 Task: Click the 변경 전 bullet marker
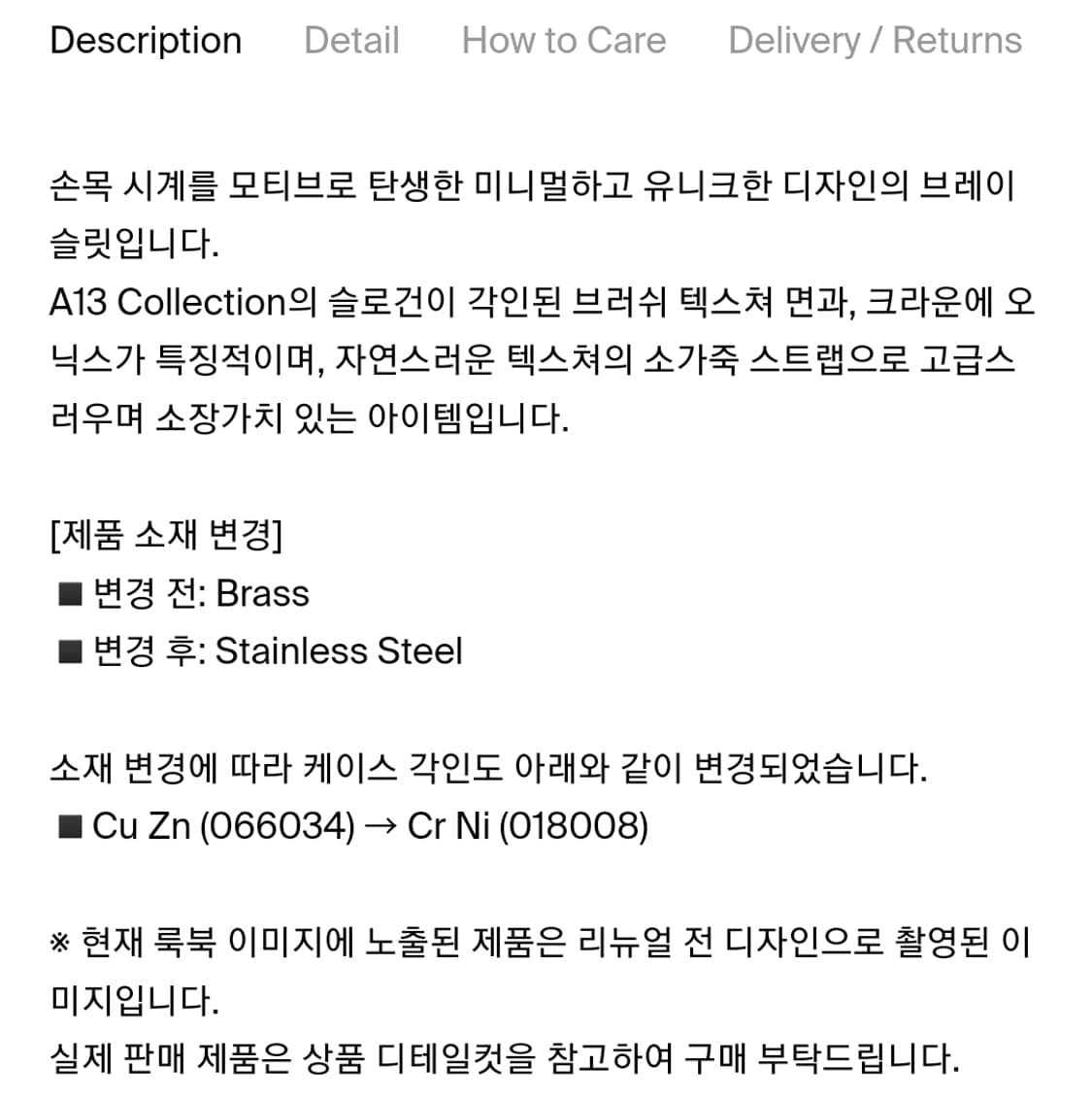[x=67, y=593]
